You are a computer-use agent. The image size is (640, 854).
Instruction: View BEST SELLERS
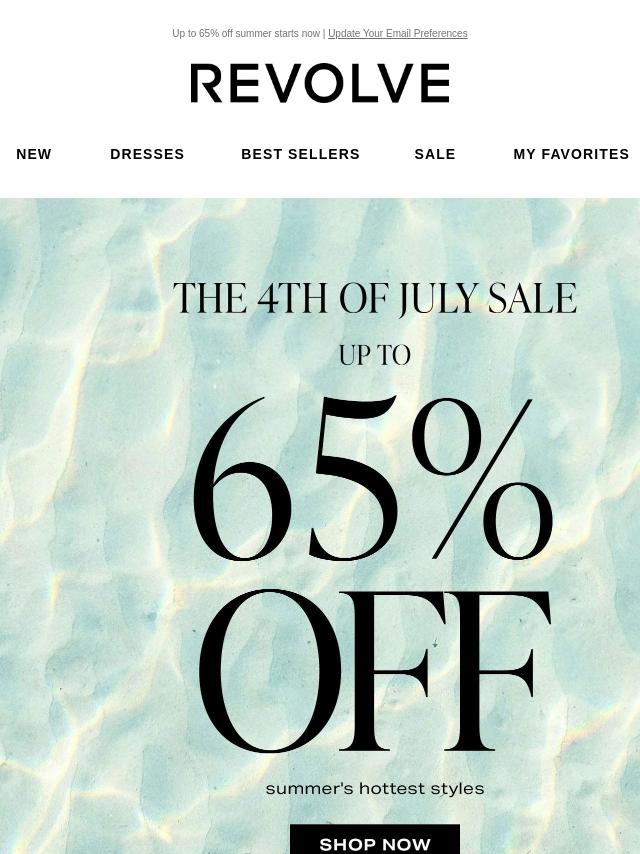tap(300, 154)
